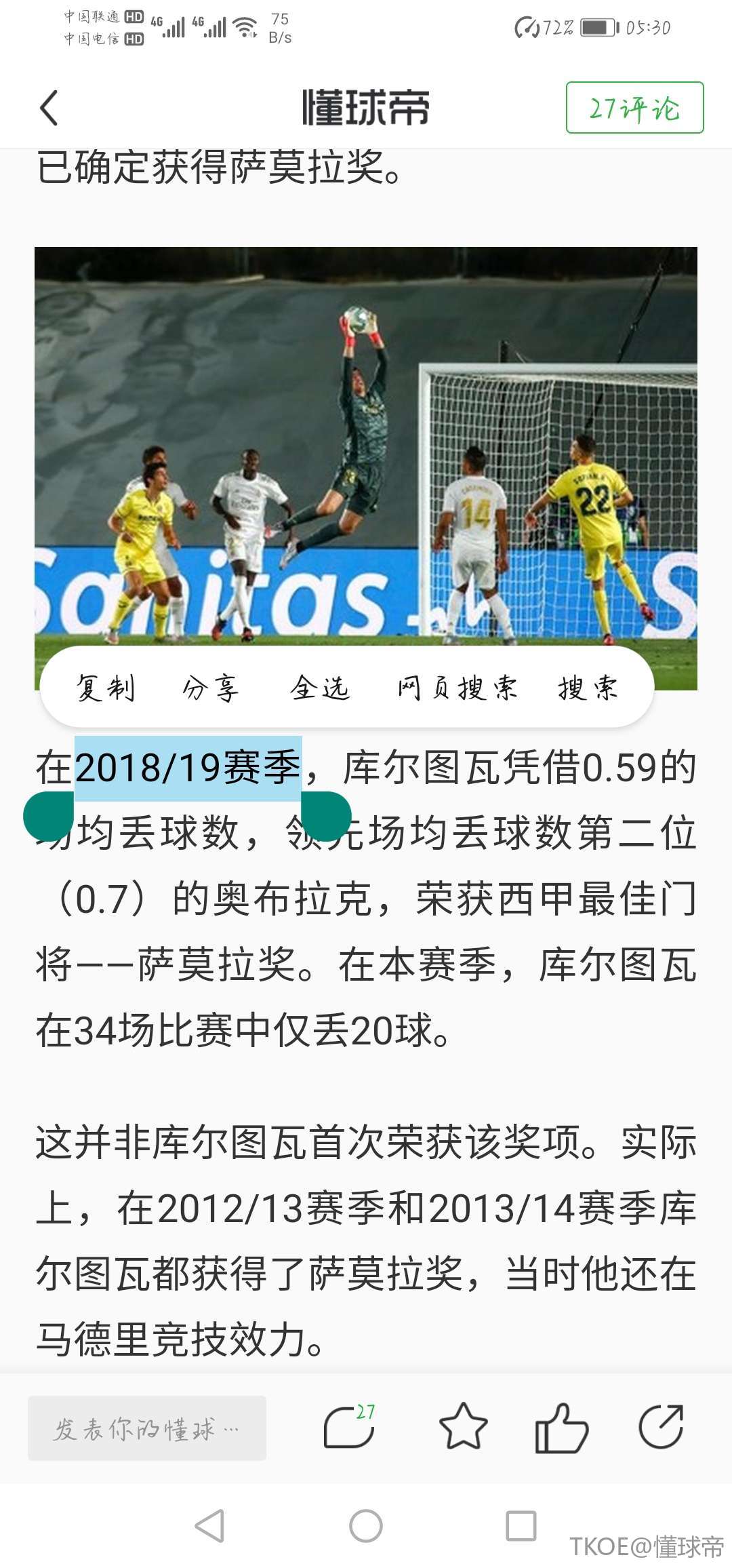Screen dimensions: 732x1568
Task: Open the comments bubble icon showing 27
Action: point(349,1426)
